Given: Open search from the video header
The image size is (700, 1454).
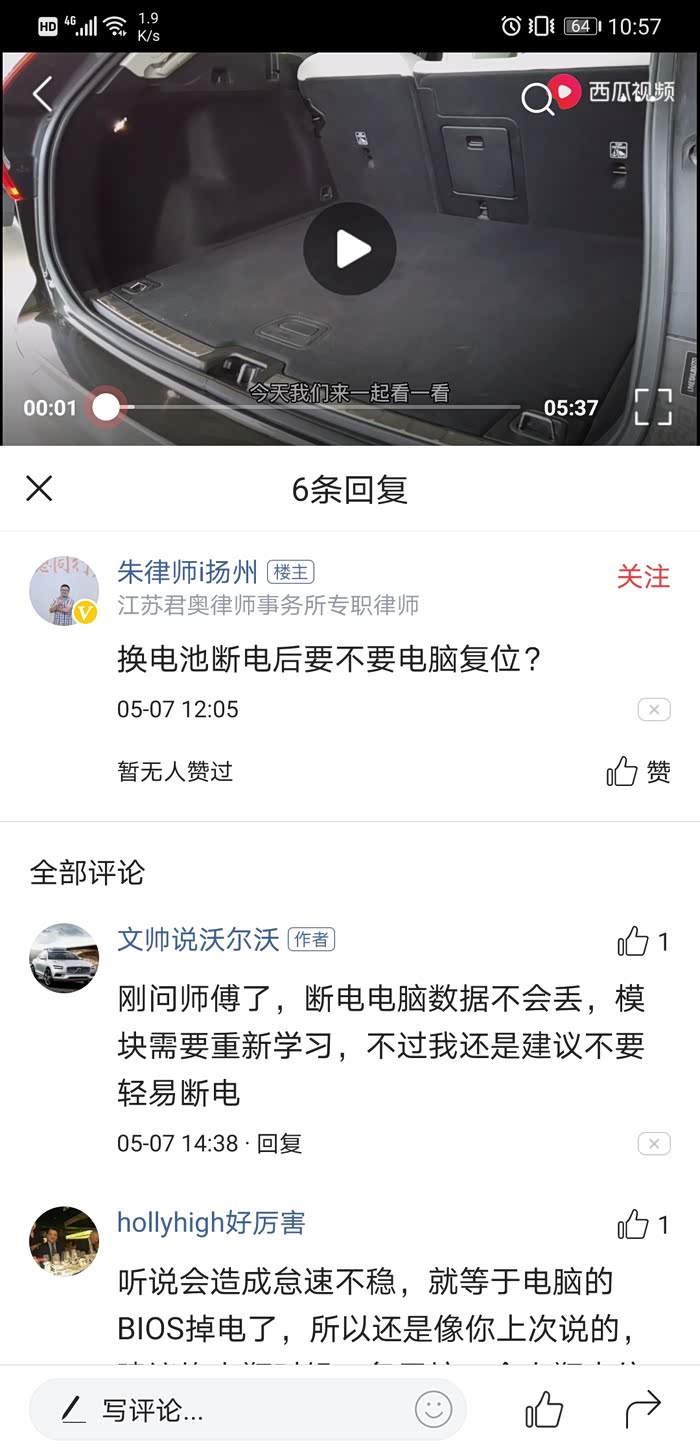Looking at the screenshot, I should pyautogui.click(x=537, y=98).
